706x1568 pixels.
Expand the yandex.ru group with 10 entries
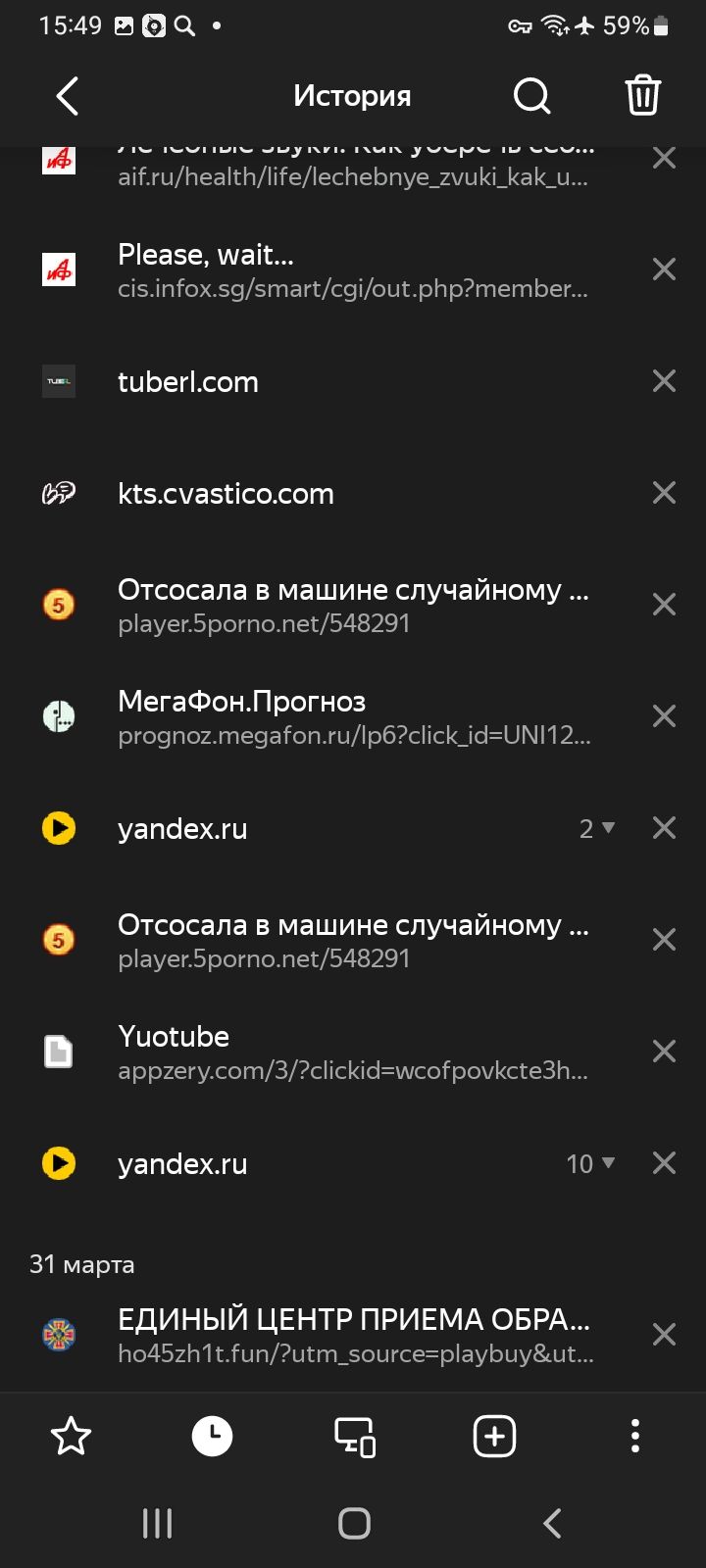pos(590,1163)
